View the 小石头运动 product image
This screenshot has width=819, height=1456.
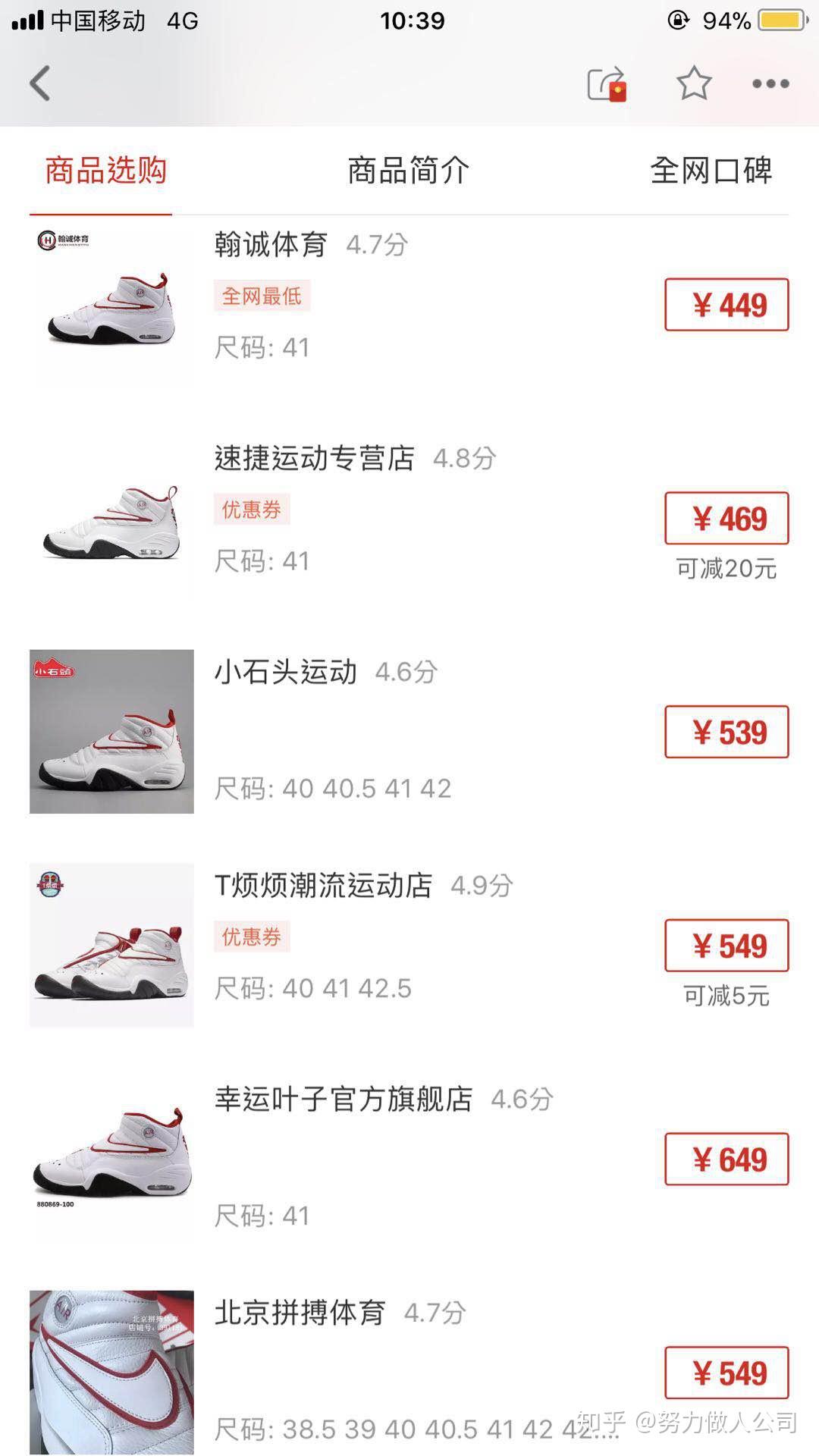coord(111,732)
